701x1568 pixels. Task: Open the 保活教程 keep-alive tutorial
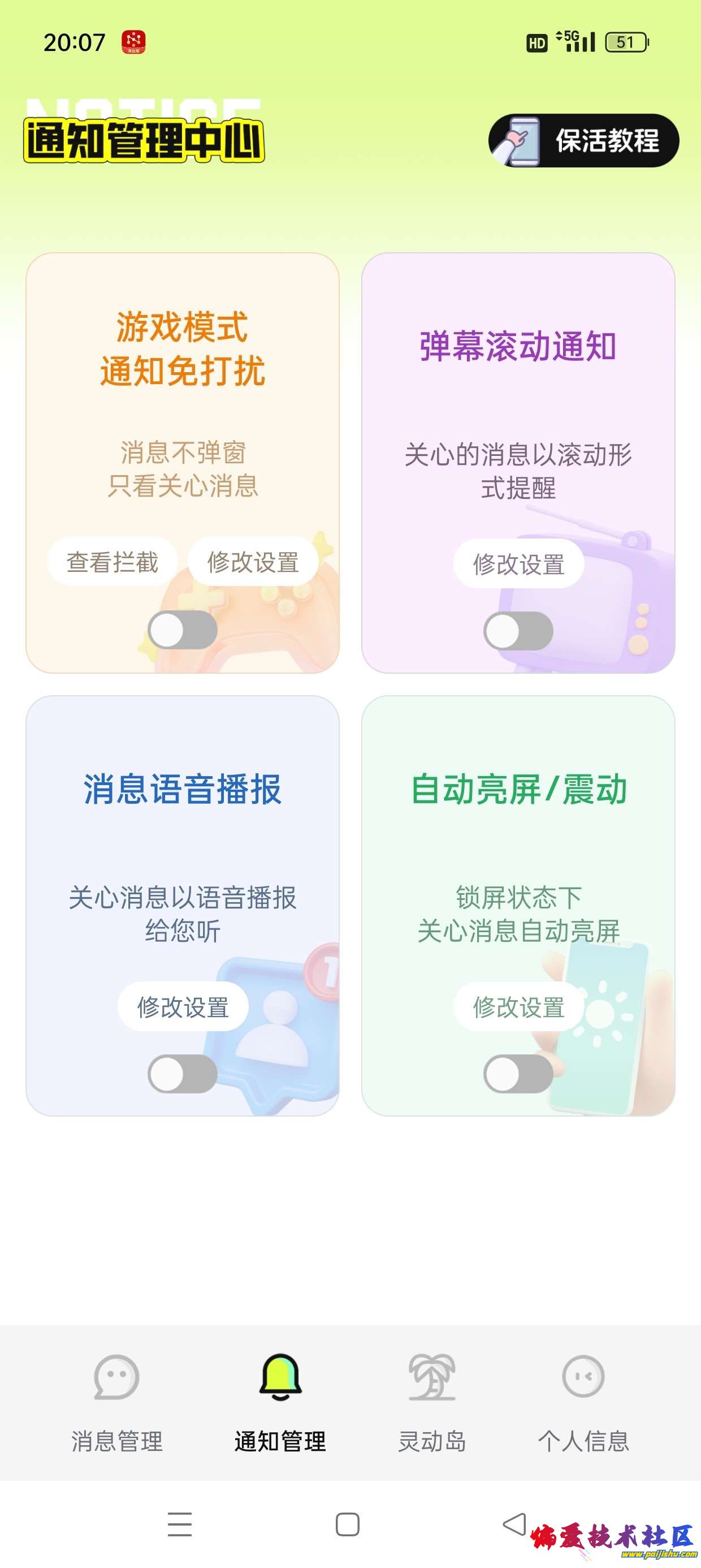click(x=583, y=141)
